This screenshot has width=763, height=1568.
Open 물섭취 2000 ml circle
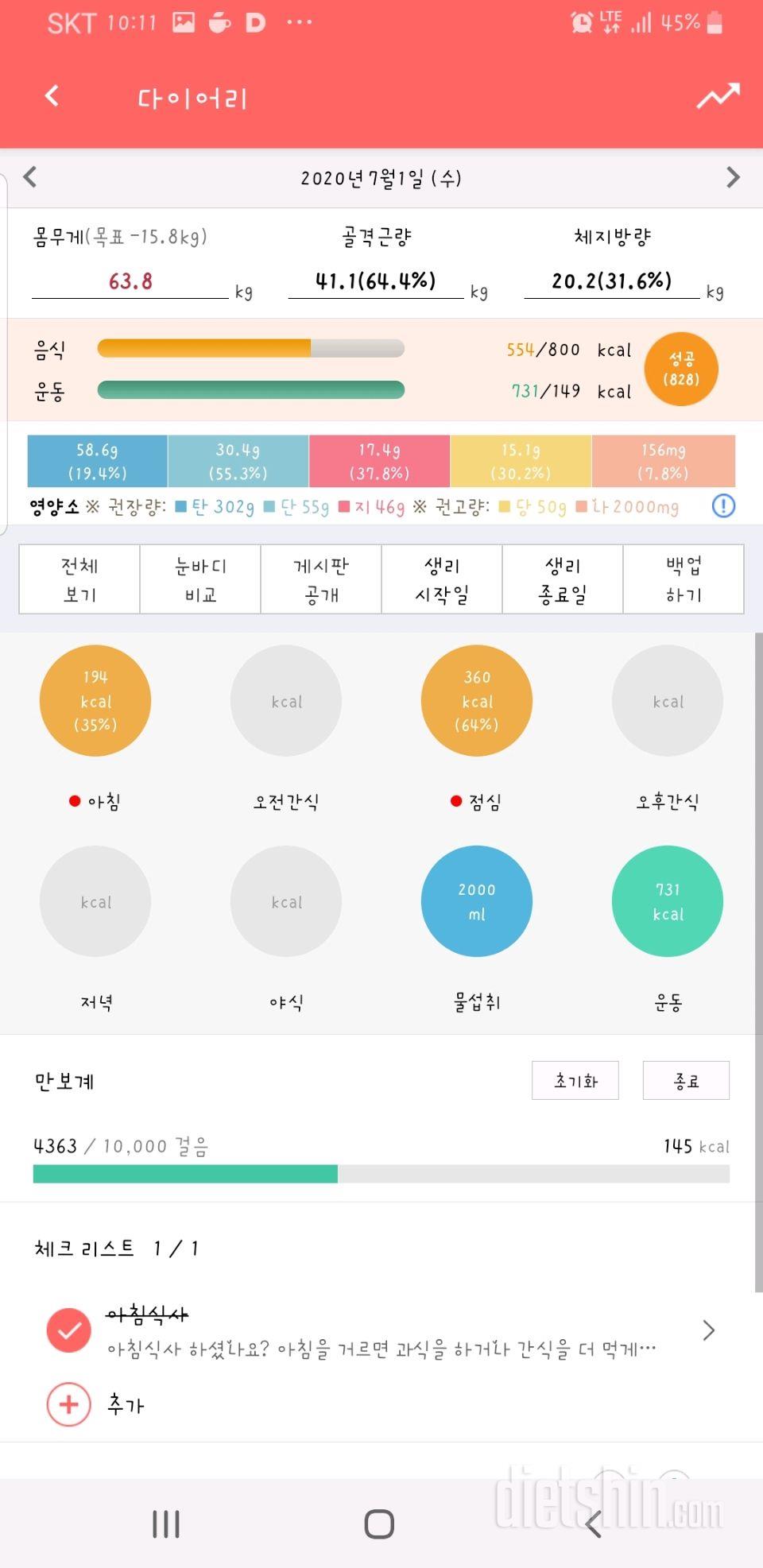pyautogui.click(x=477, y=901)
